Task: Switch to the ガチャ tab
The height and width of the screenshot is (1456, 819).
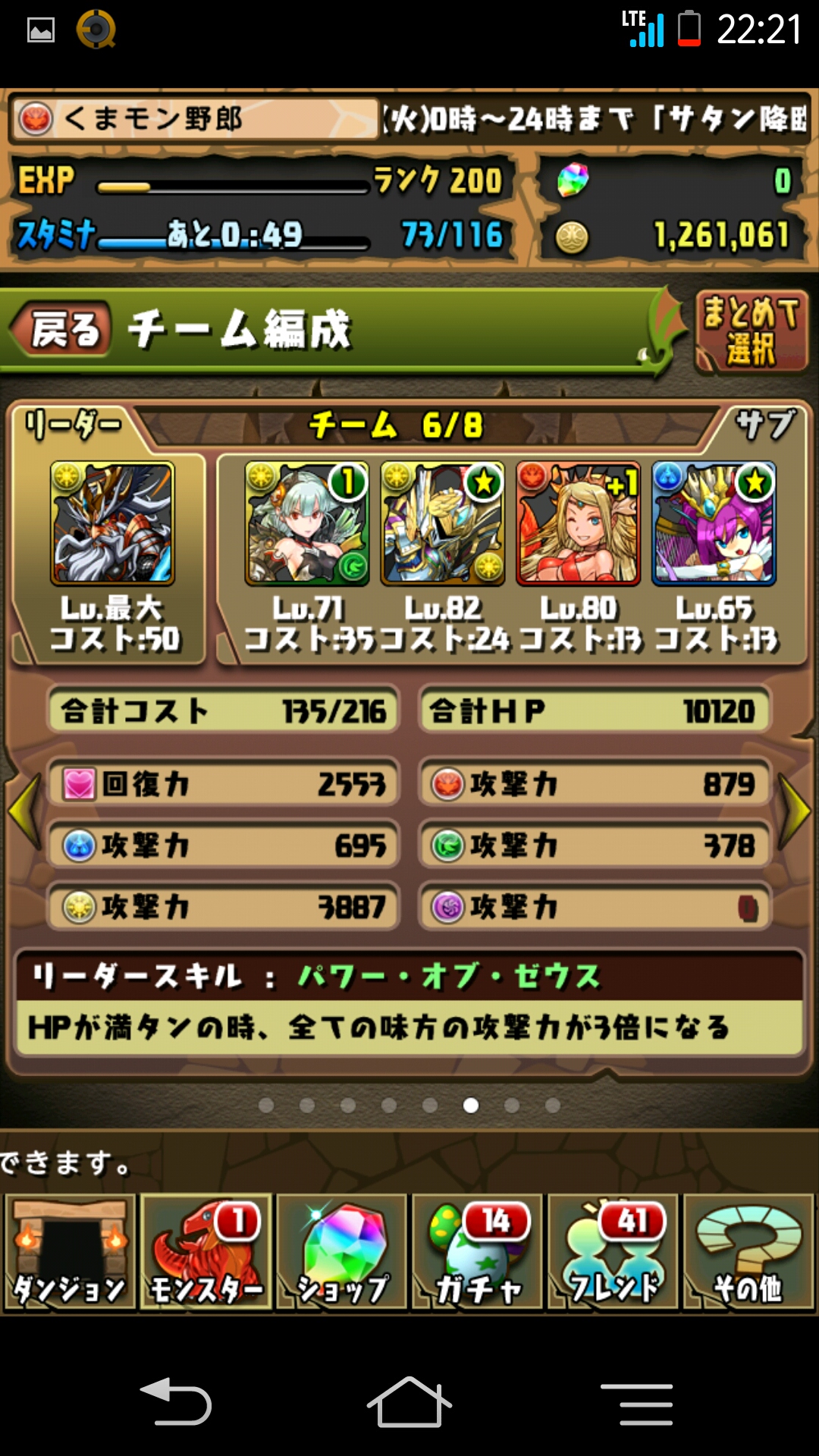Action: [x=477, y=1253]
